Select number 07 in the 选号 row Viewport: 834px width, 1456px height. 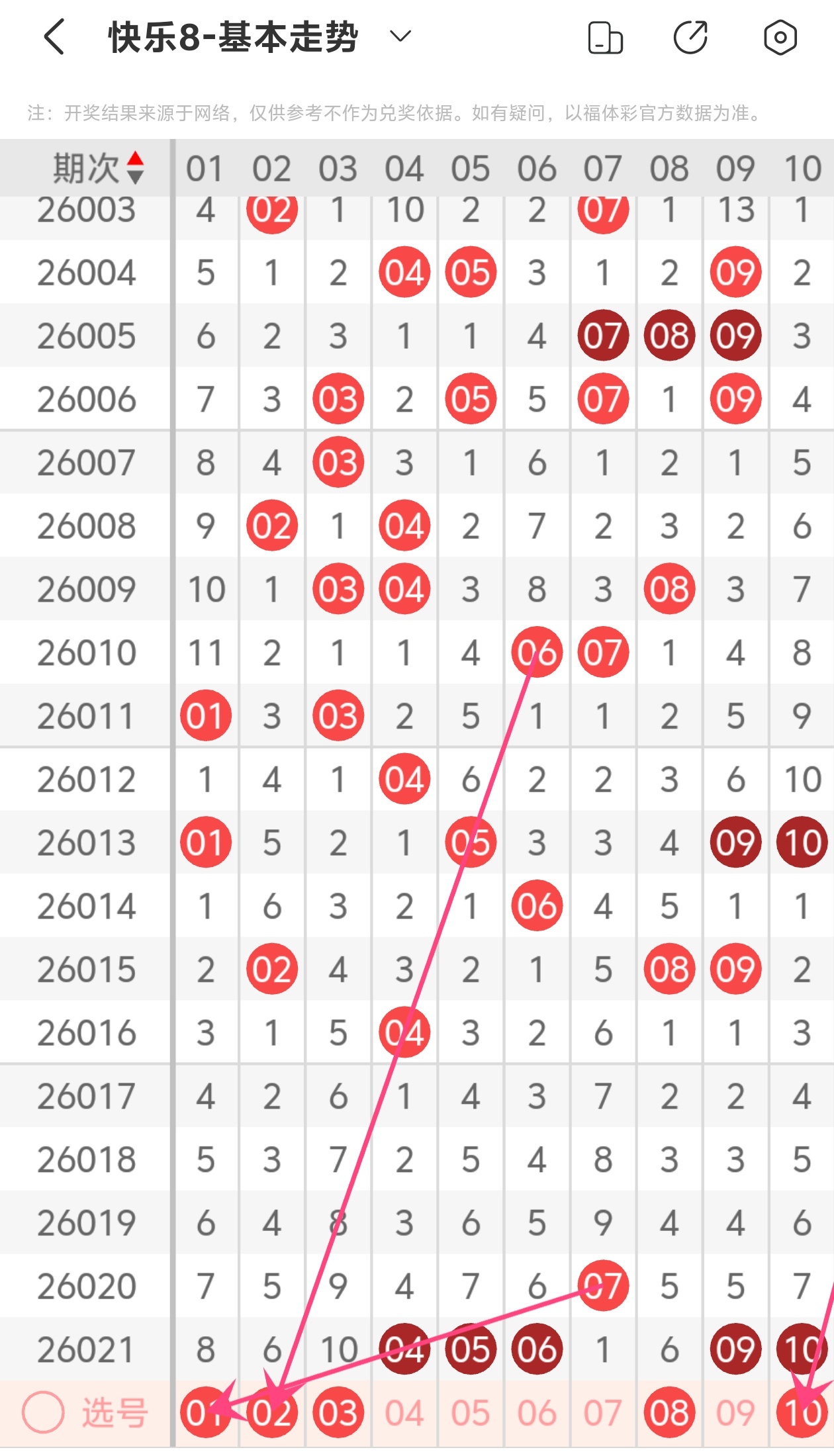coord(603,1413)
